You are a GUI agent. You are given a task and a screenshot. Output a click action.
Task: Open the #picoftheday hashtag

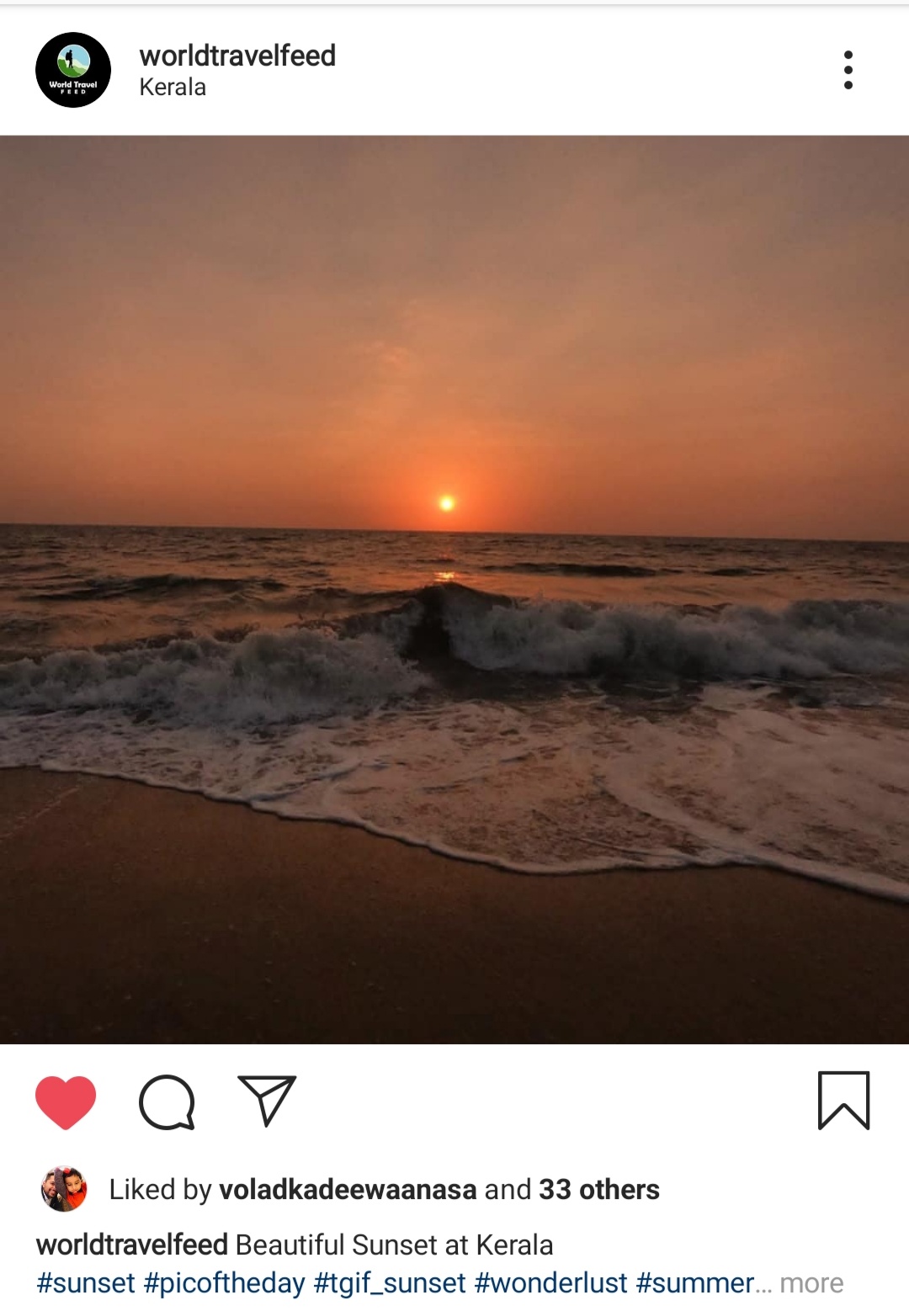224,1283
